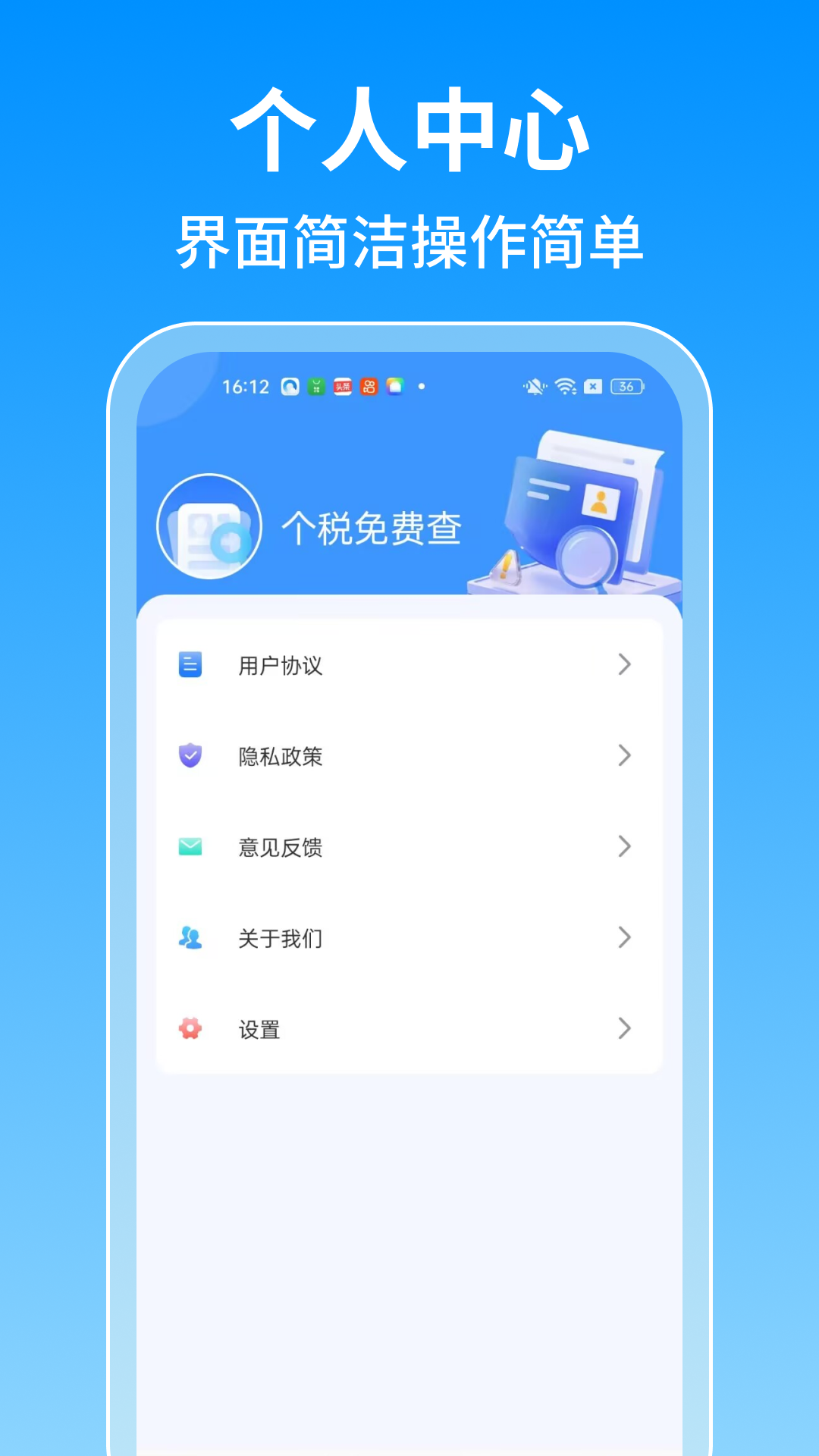Click the blue document icon beside 用户协议
The image size is (819, 1456).
pos(190,665)
